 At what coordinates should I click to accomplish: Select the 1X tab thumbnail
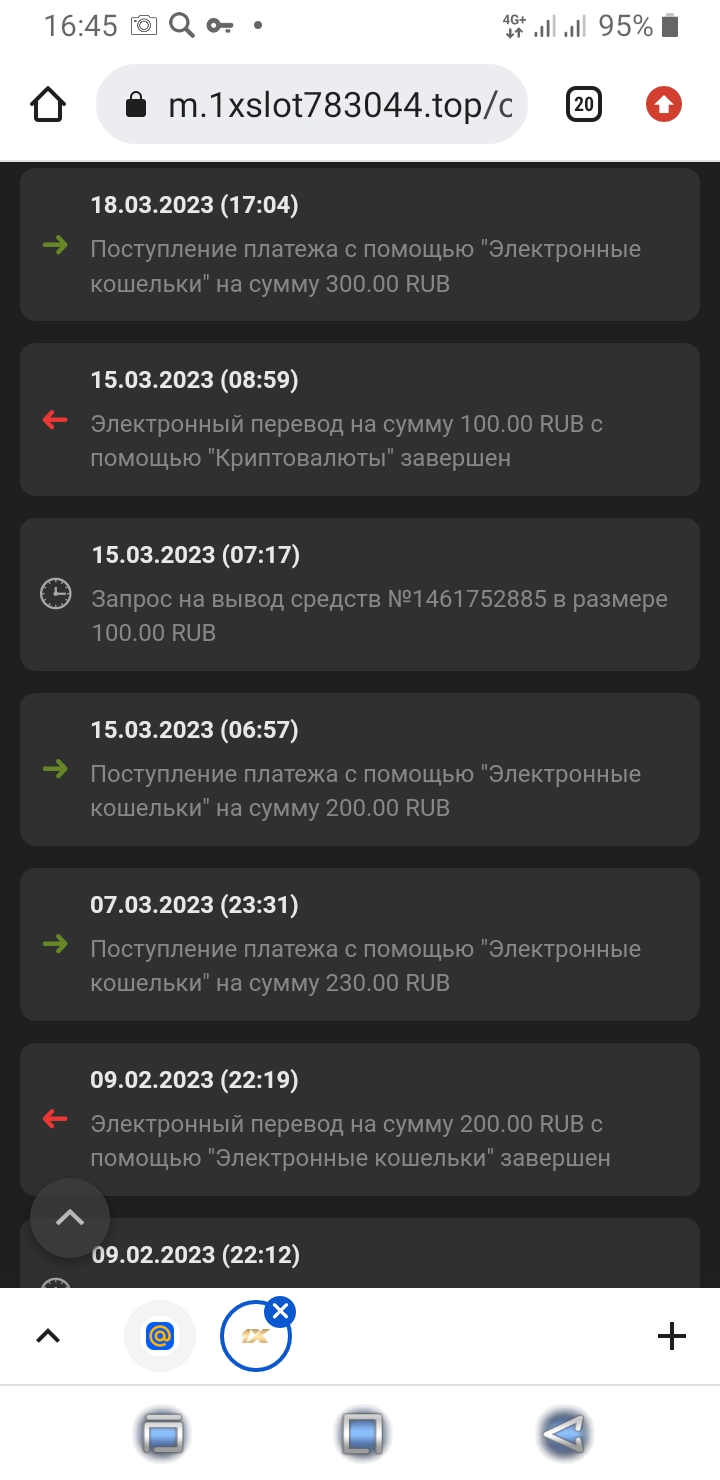pos(254,1337)
